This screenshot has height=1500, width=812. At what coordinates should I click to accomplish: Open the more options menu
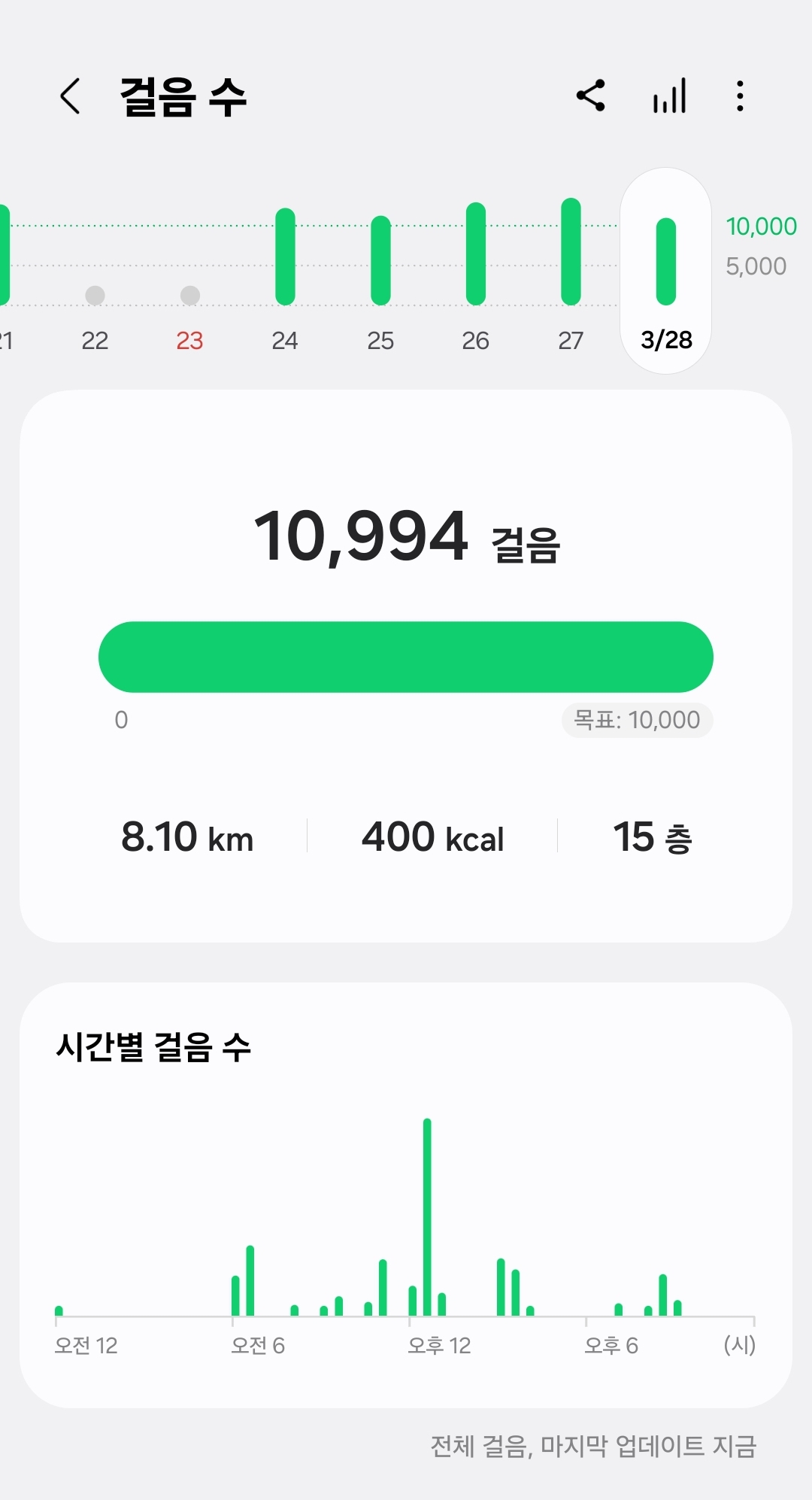pos(741,96)
